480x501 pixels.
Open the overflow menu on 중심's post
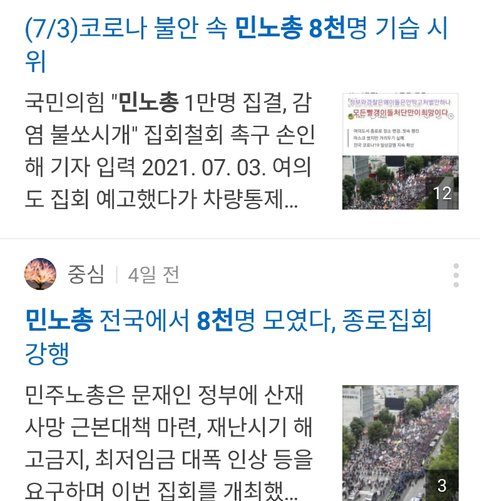pyautogui.click(x=456, y=275)
